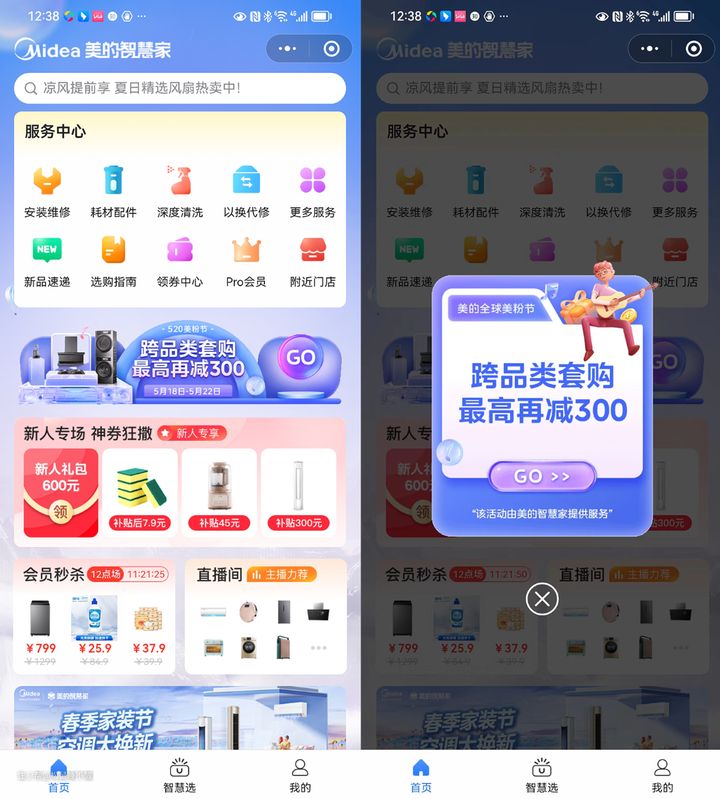Open 以换代修 on the undimmed screen
The image size is (720, 799).
point(246,191)
